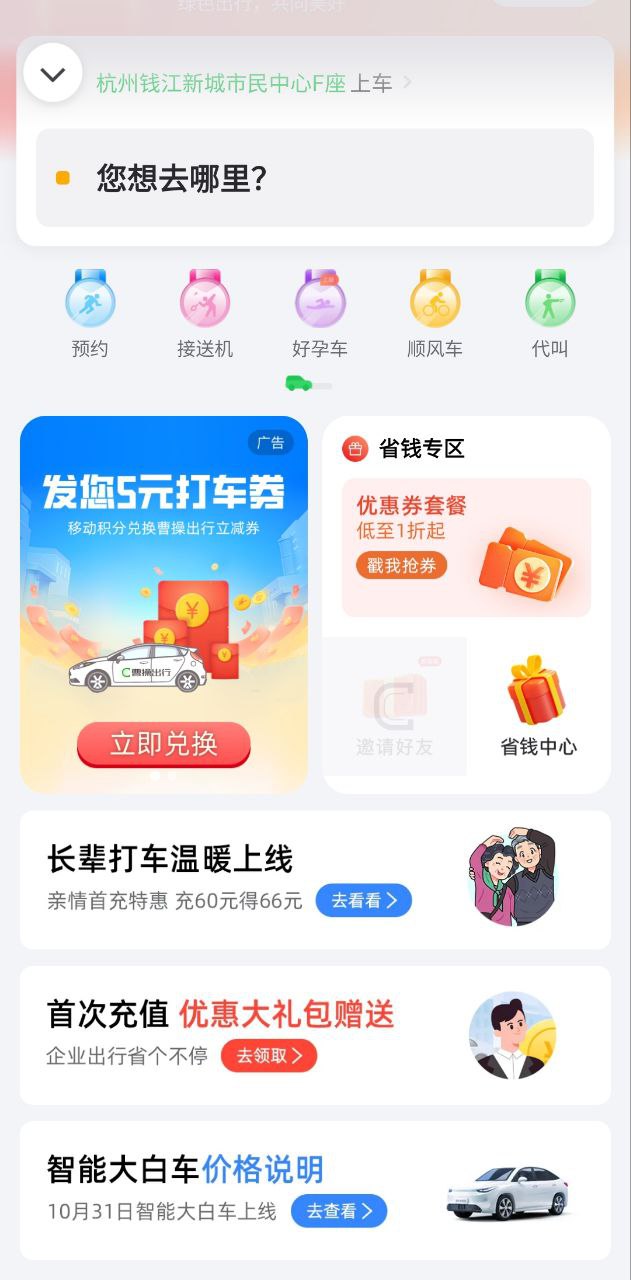
Task: Tap 去查看 on 智能大白车价格说明 card
Action: pyautogui.click(x=338, y=1211)
